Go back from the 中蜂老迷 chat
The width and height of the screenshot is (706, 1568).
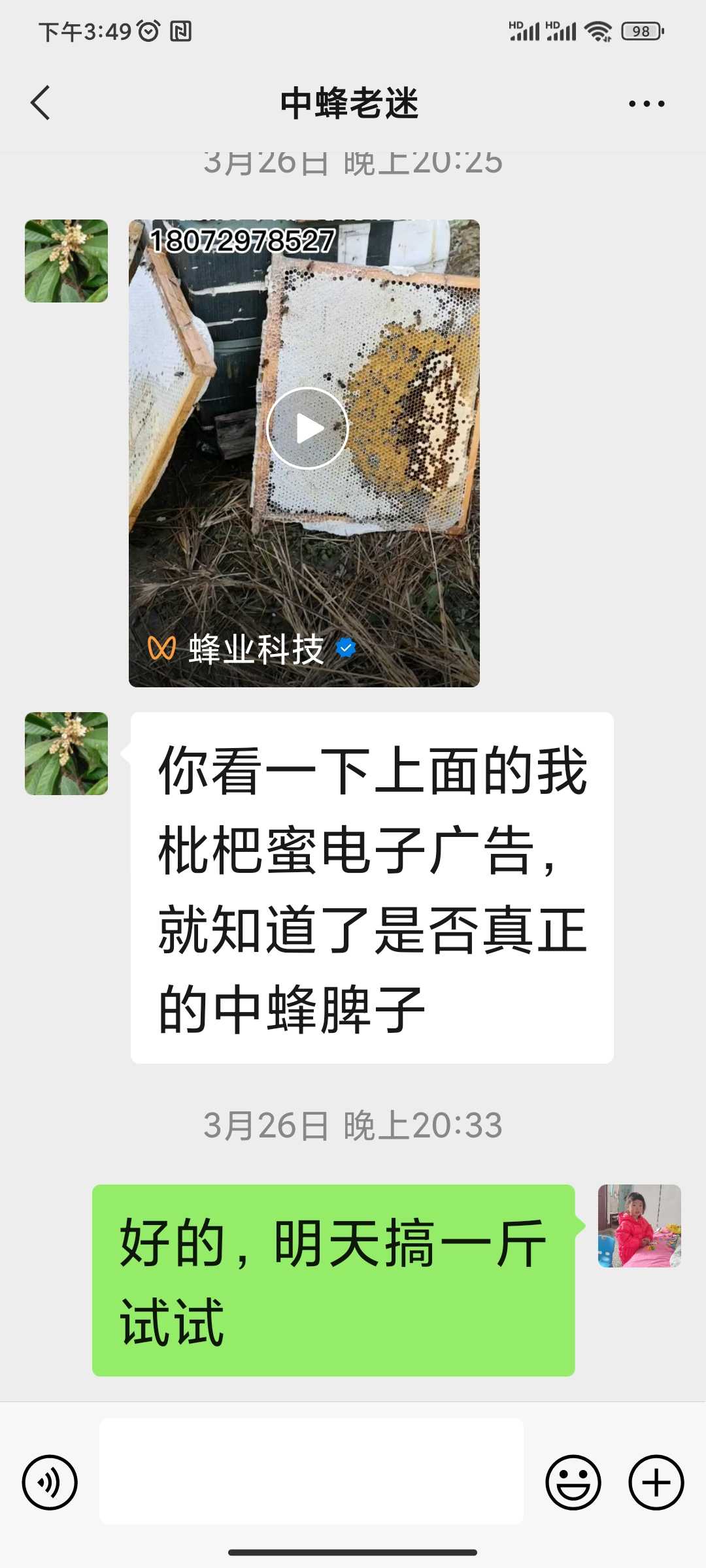tap(41, 103)
